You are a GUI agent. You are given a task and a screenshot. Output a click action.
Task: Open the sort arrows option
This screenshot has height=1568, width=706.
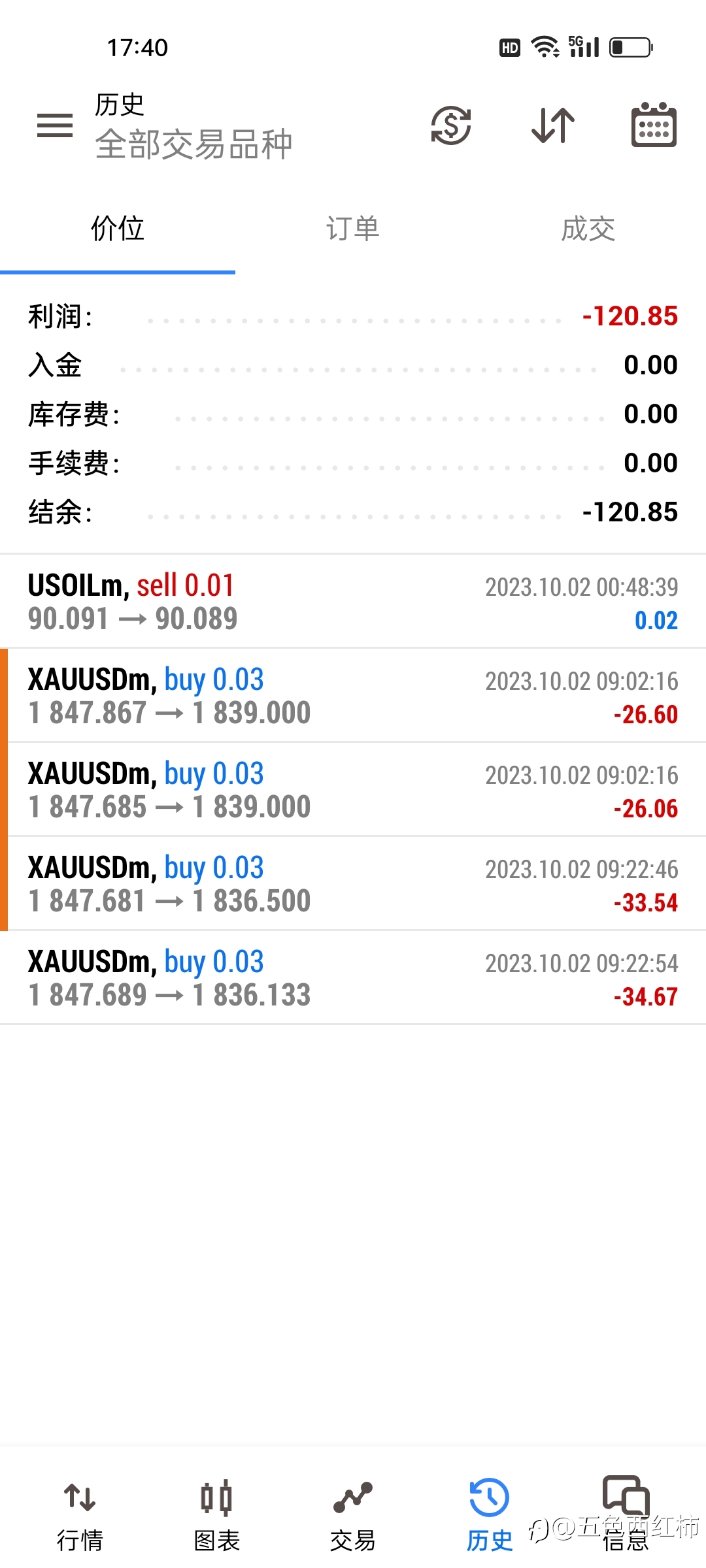553,125
